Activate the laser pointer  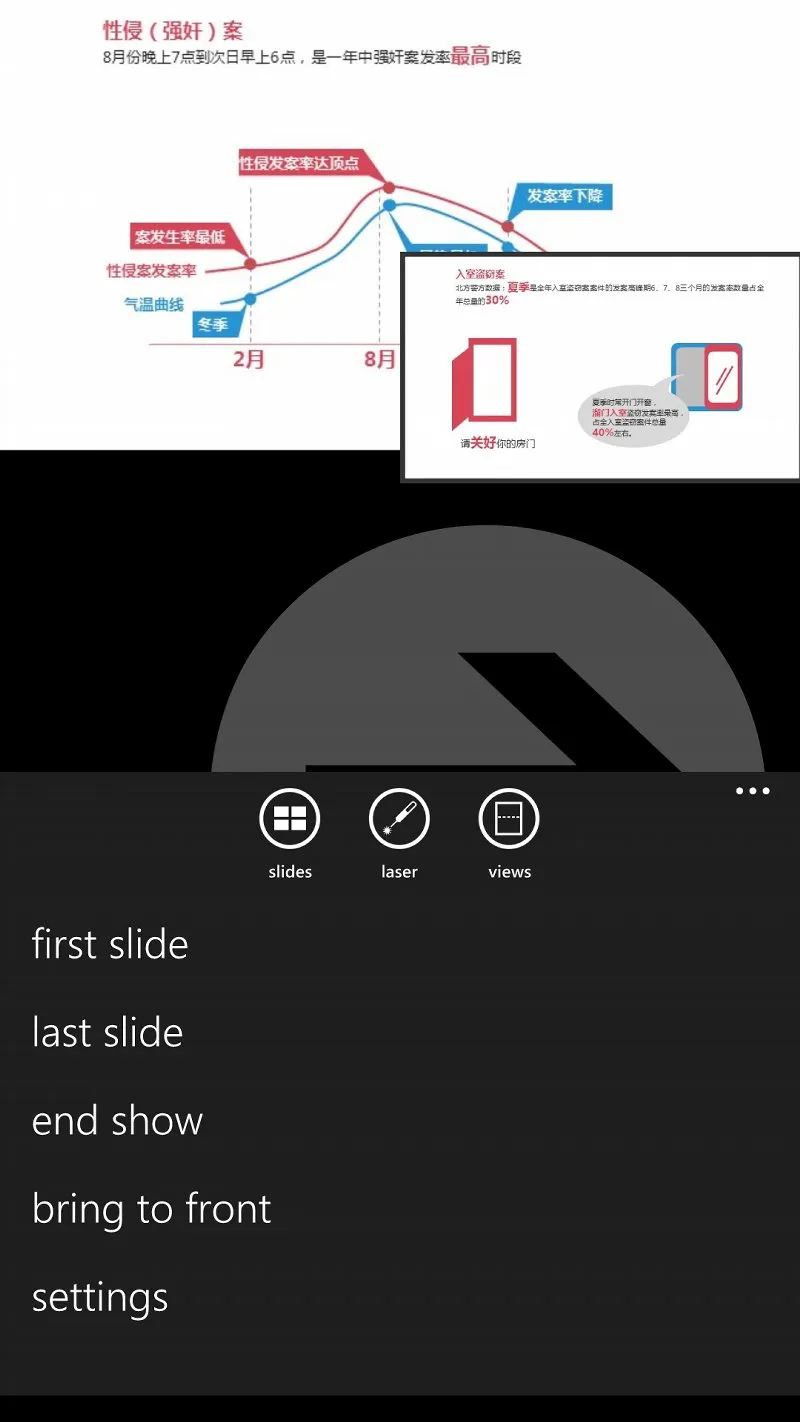(399, 819)
